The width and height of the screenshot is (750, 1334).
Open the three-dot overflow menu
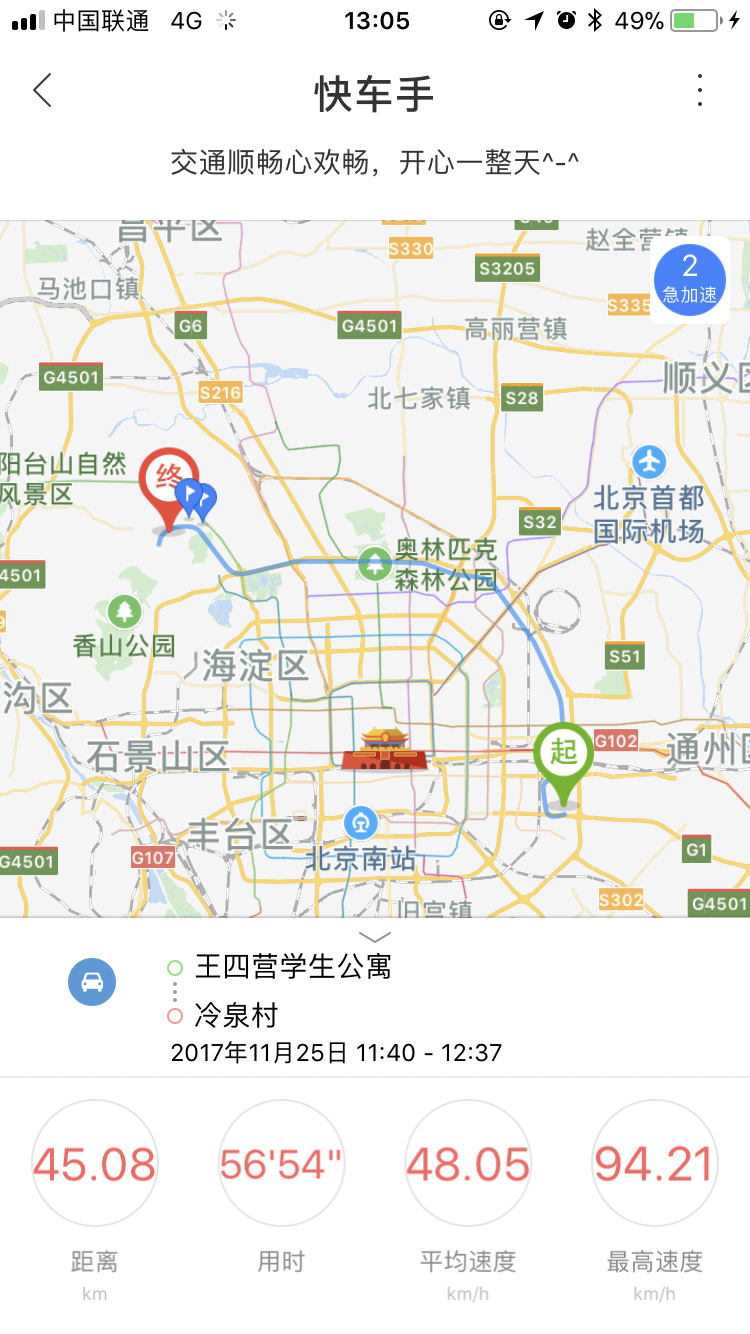click(699, 91)
